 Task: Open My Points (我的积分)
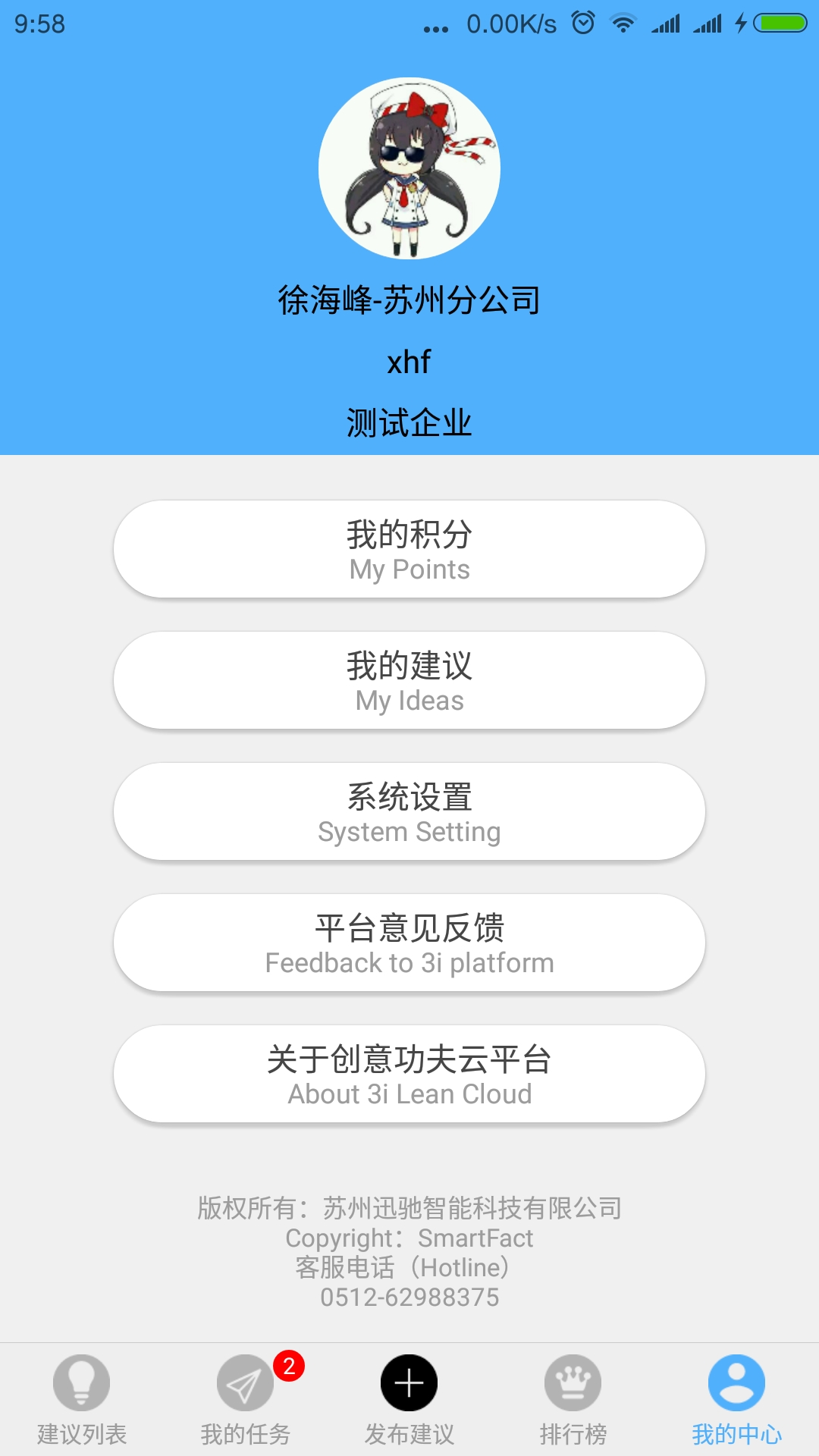(409, 549)
